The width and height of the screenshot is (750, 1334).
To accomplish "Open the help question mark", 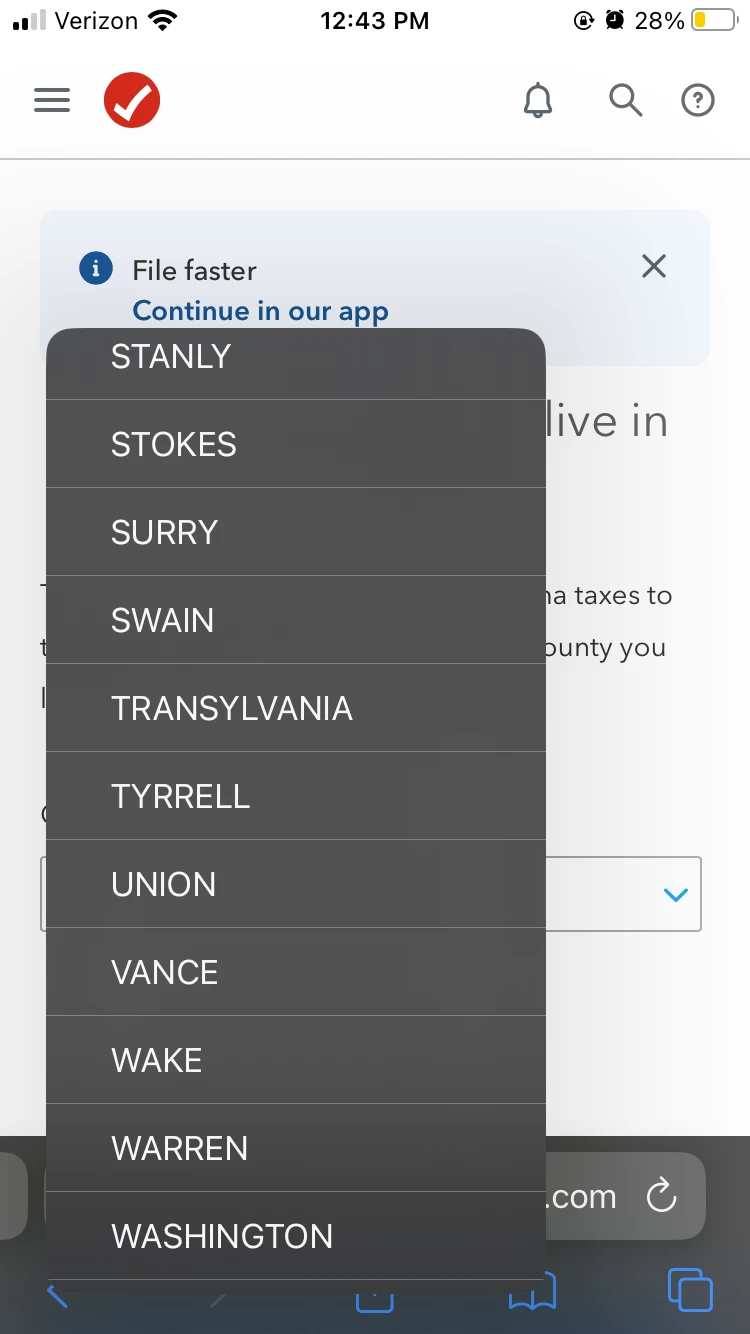I will click(x=697, y=100).
